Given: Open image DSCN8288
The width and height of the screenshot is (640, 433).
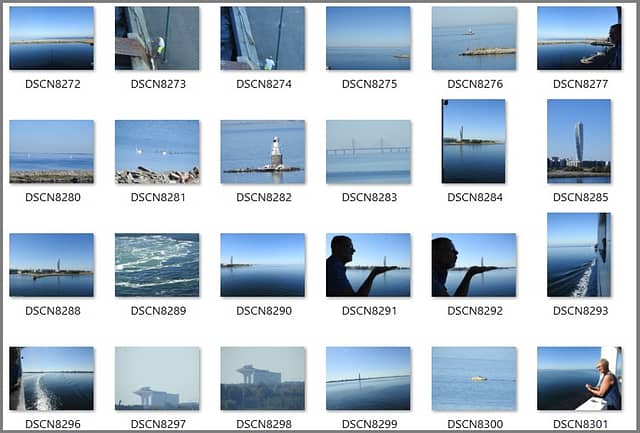Looking at the screenshot, I should (x=51, y=265).
